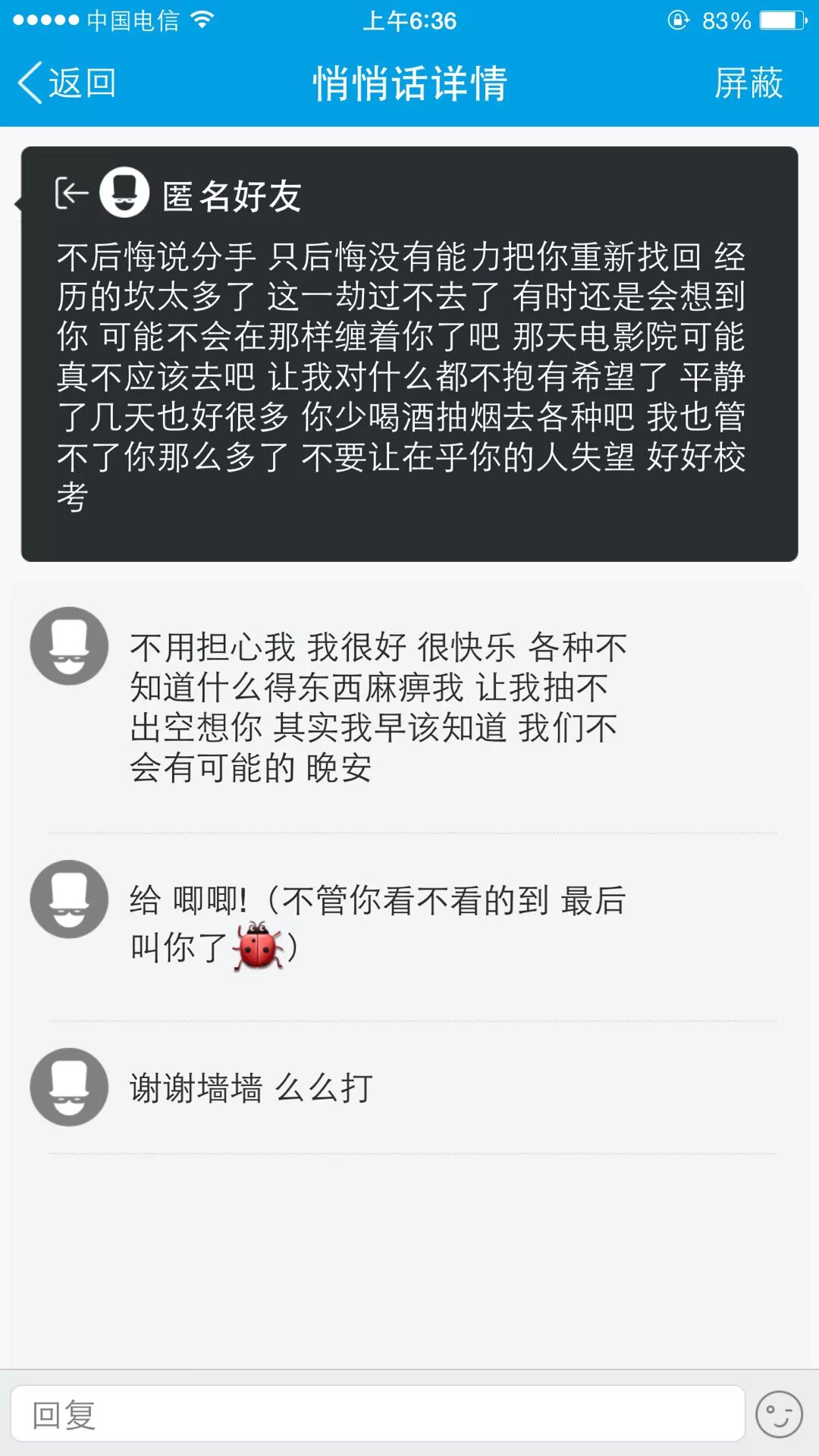Viewport: 819px width, 1456px height.
Task: Select the comment starting 给 唧唧
Action: [378, 923]
